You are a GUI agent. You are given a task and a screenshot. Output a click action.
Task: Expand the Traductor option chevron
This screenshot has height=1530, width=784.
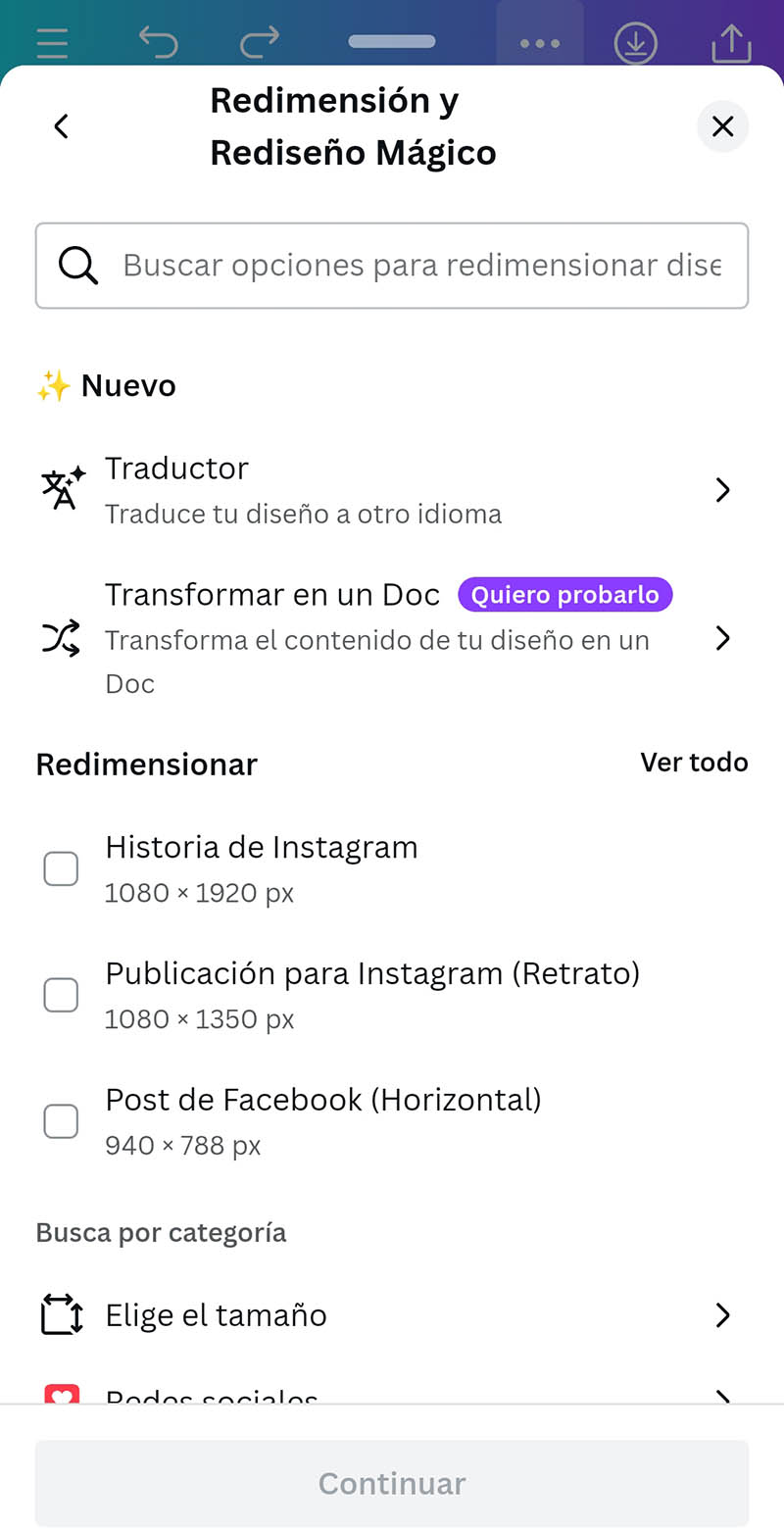723,489
